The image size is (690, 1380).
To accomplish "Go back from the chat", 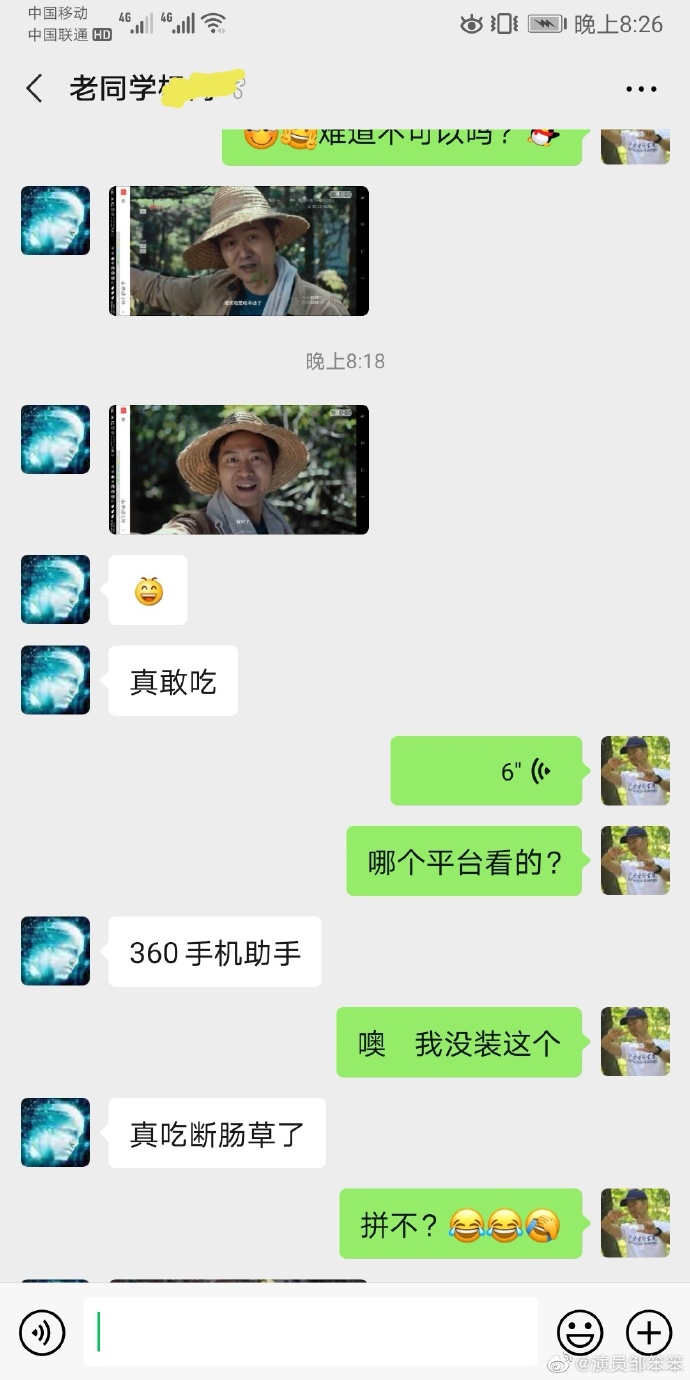I will coord(35,88).
